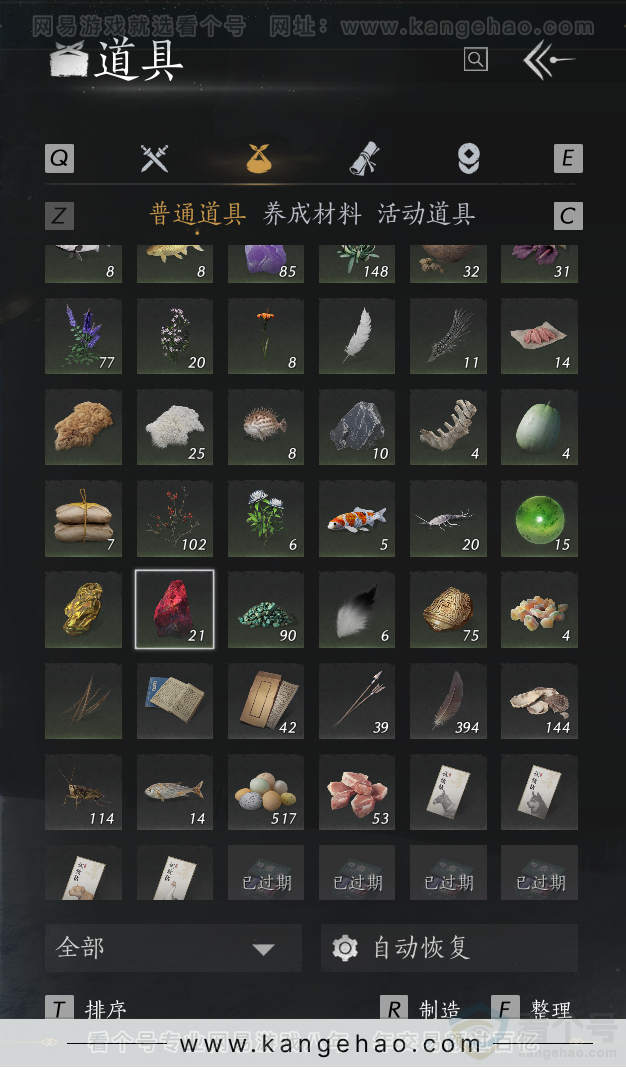Select the green orb item with 15

(x=539, y=518)
